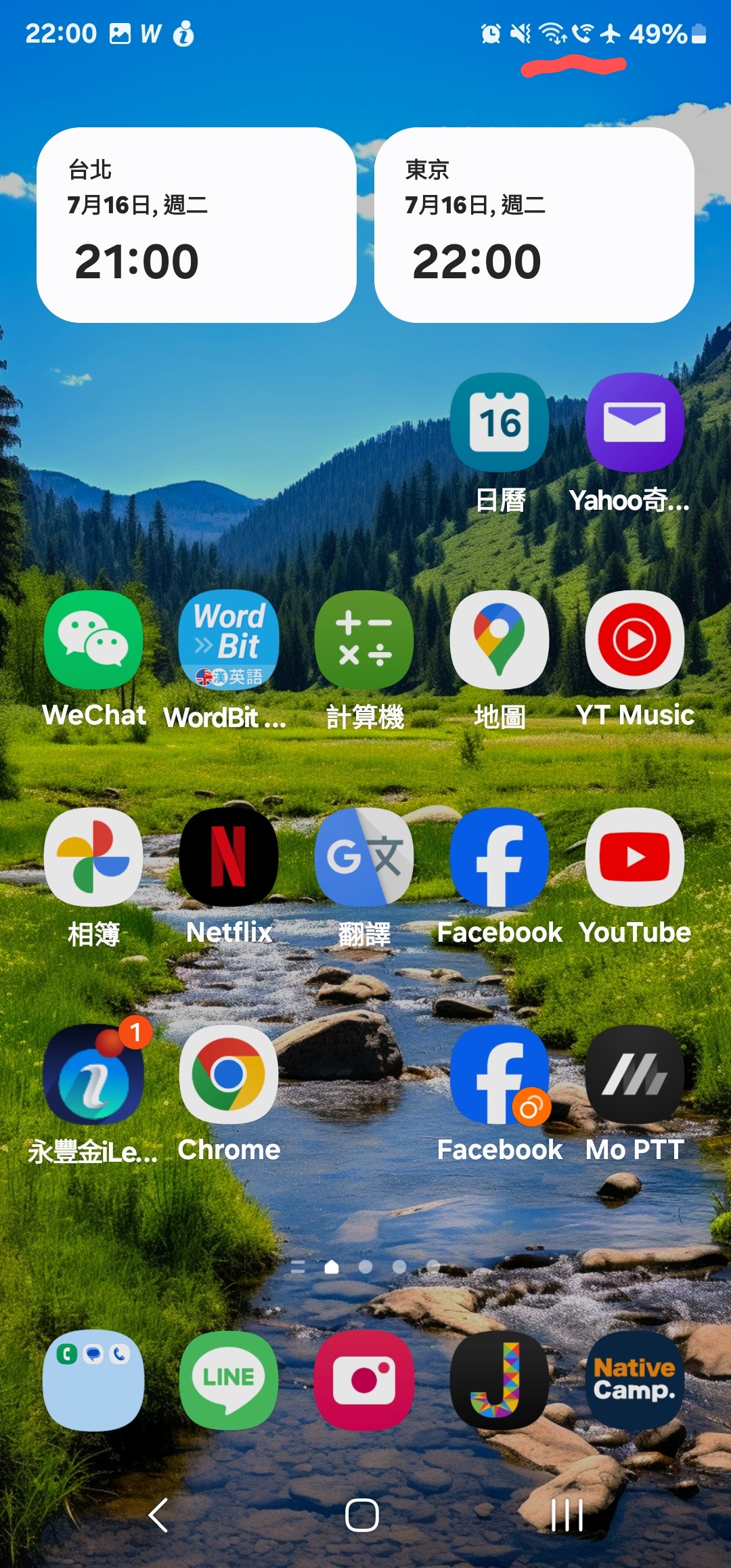Open Mo PTT app

click(x=635, y=1075)
